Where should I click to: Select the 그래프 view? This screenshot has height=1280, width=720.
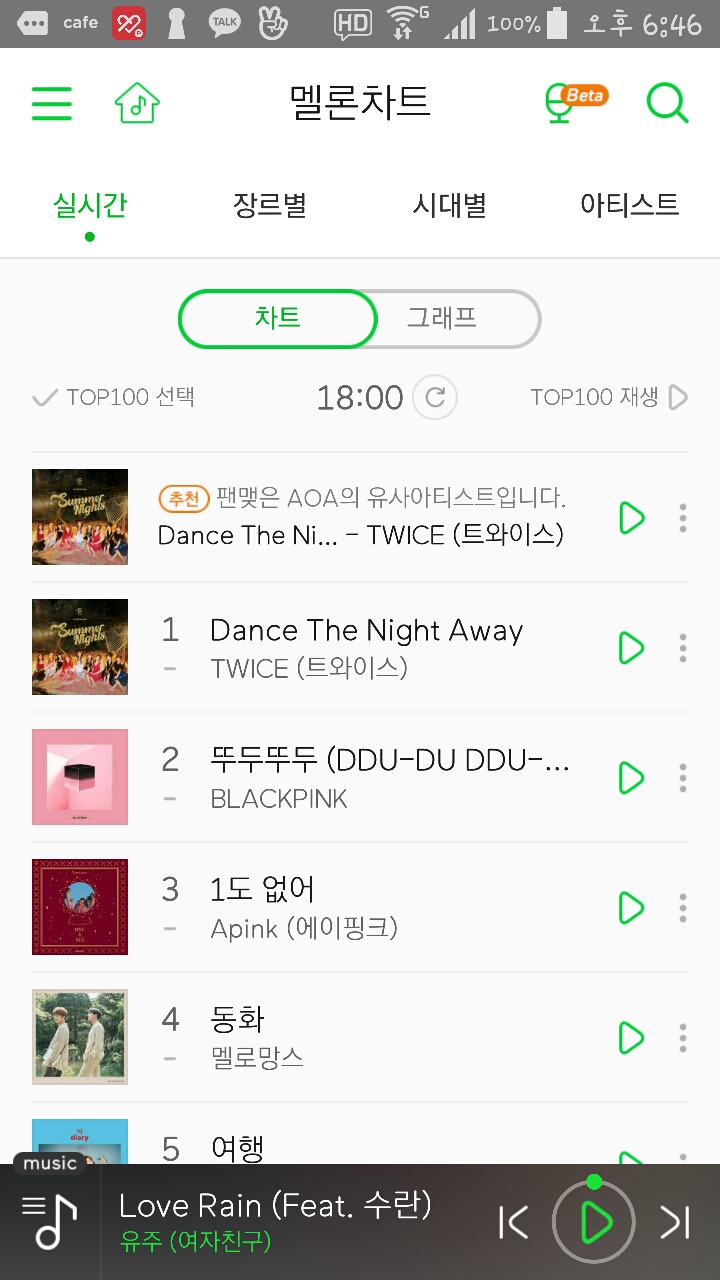point(441,319)
